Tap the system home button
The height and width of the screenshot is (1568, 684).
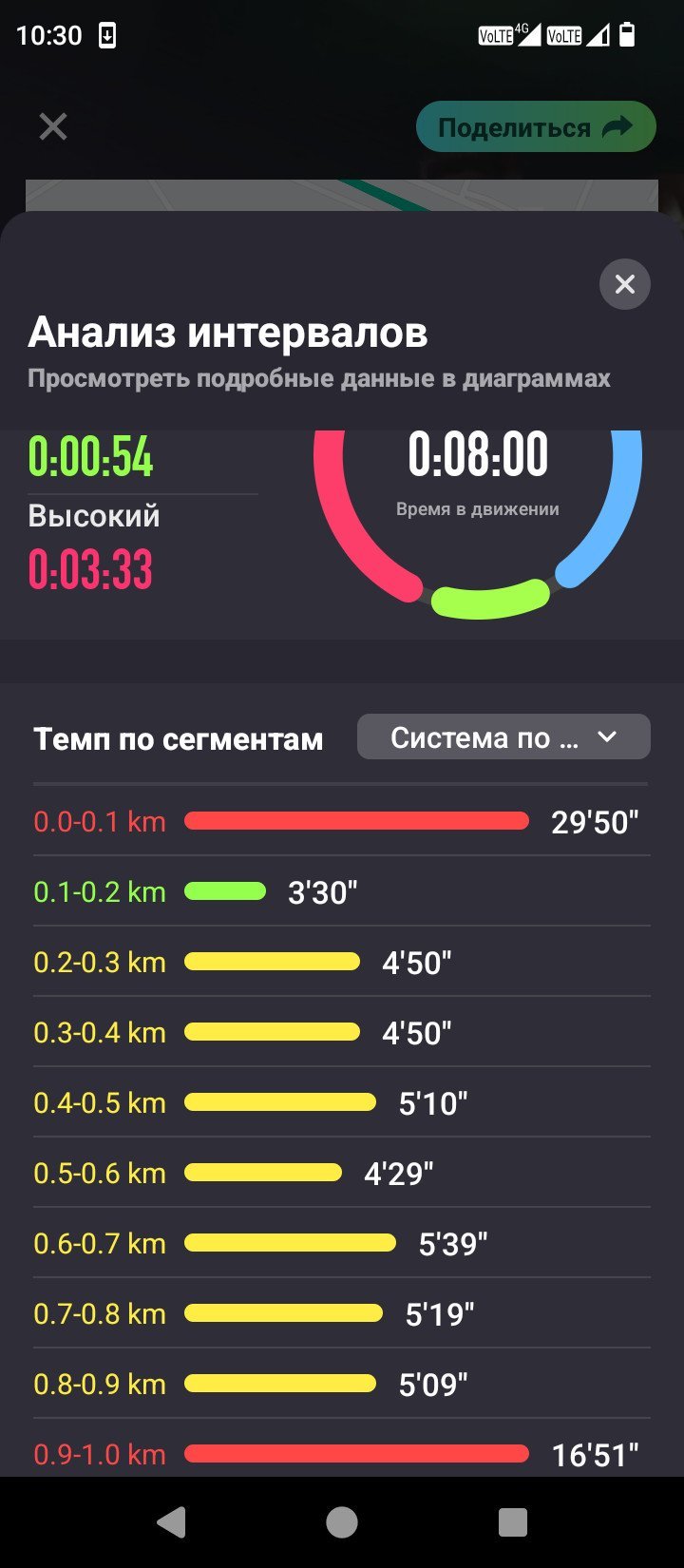[342, 1522]
